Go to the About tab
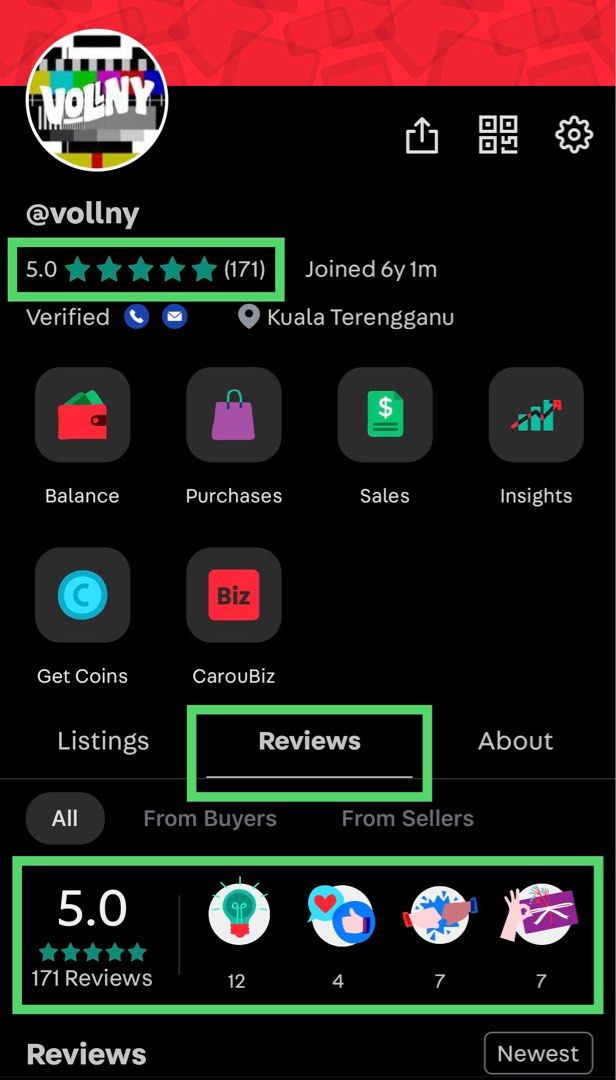Screen dimensions: 616x1080 click(515, 741)
